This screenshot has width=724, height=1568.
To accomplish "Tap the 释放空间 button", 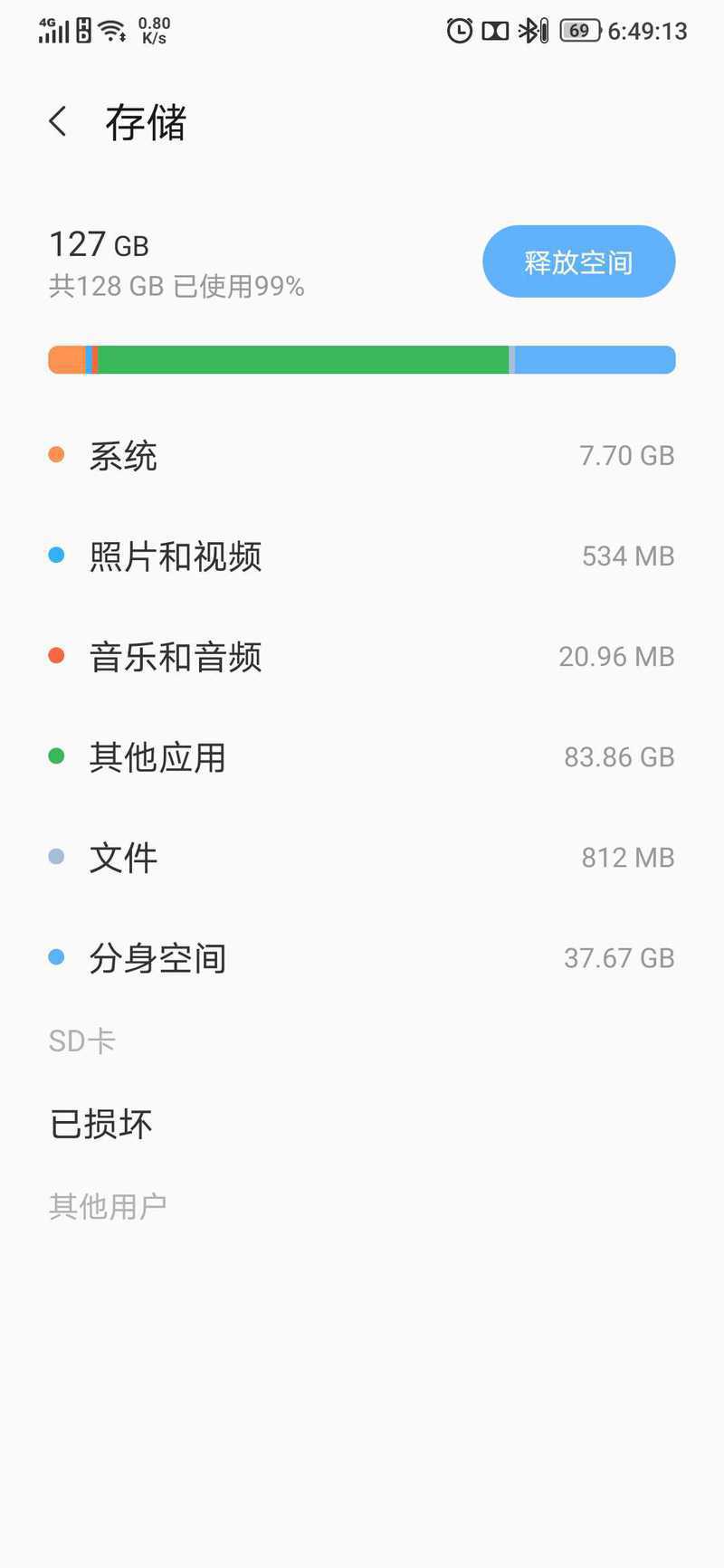I will click(x=578, y=261).
